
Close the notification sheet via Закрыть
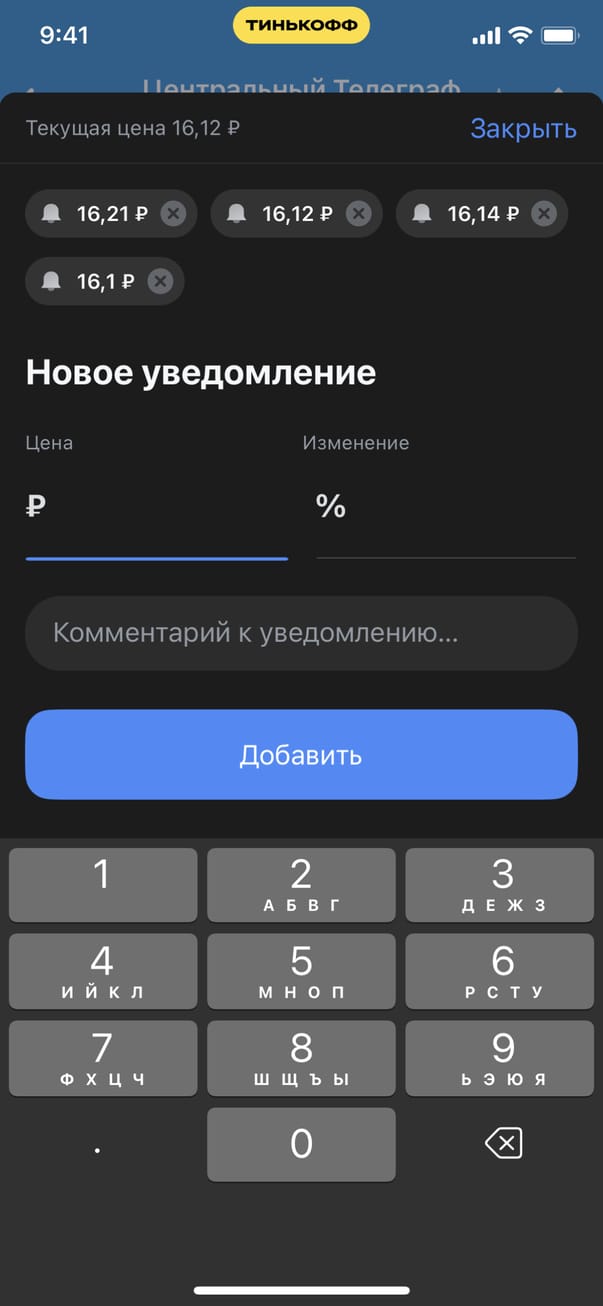523,129
